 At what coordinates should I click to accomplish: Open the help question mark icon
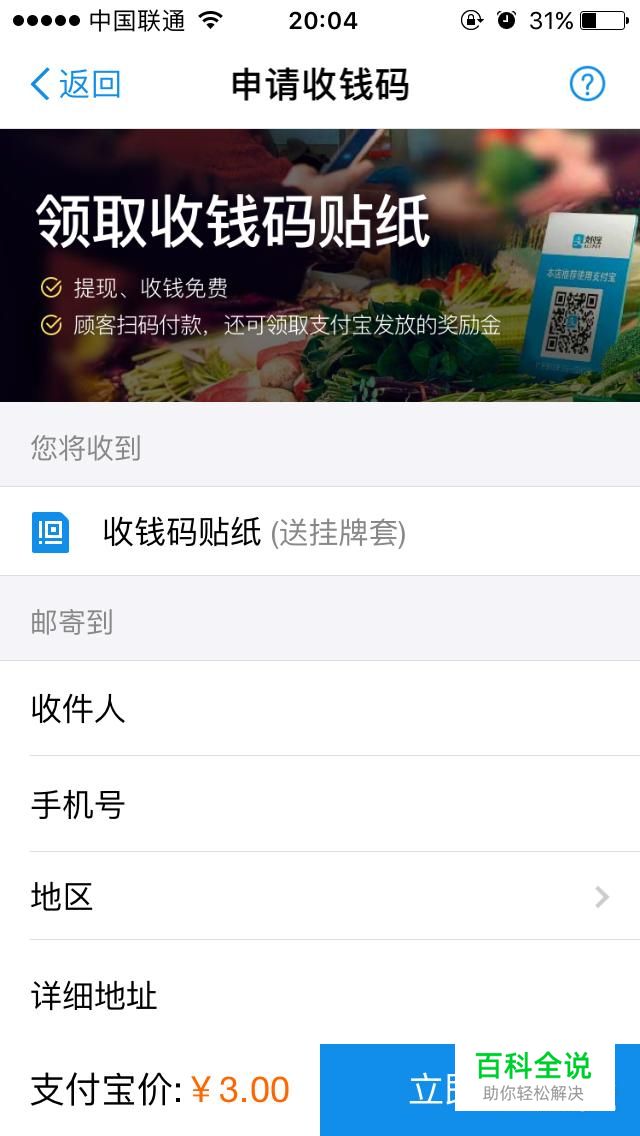587,85
